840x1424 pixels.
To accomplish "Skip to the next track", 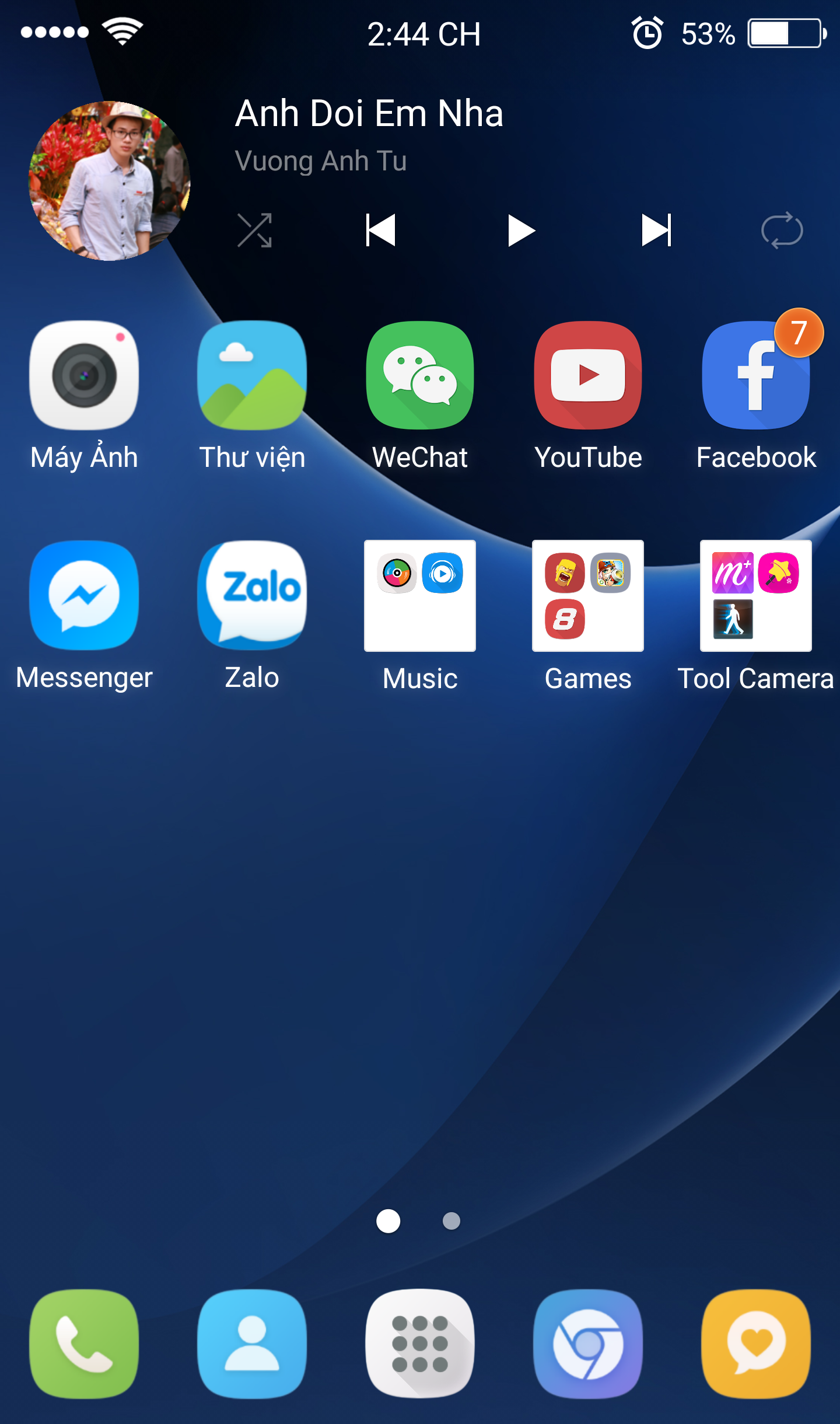I will [656, 231].
